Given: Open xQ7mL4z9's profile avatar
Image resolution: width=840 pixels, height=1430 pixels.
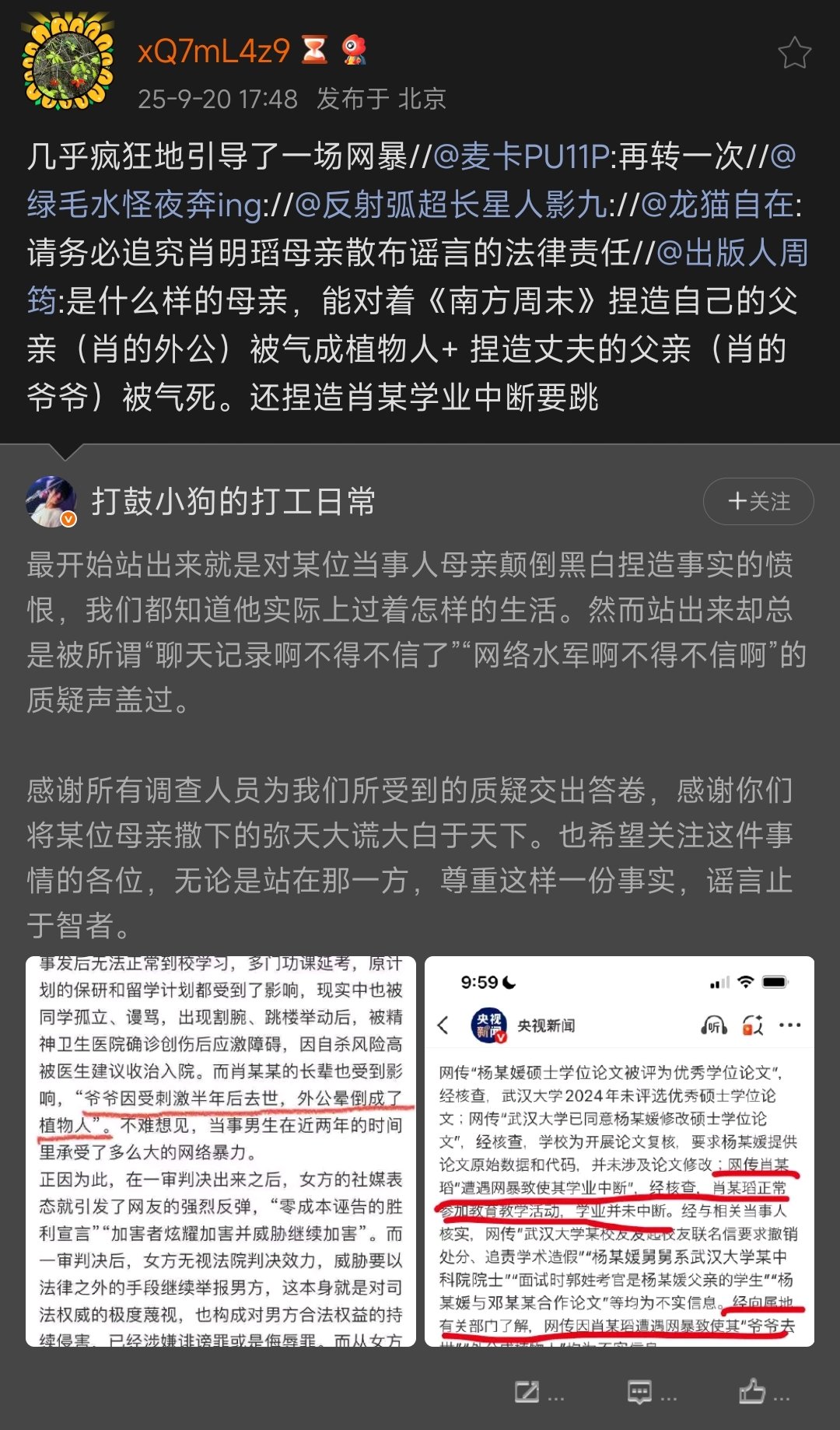Looking at the screenshot, I should [68, 61].
